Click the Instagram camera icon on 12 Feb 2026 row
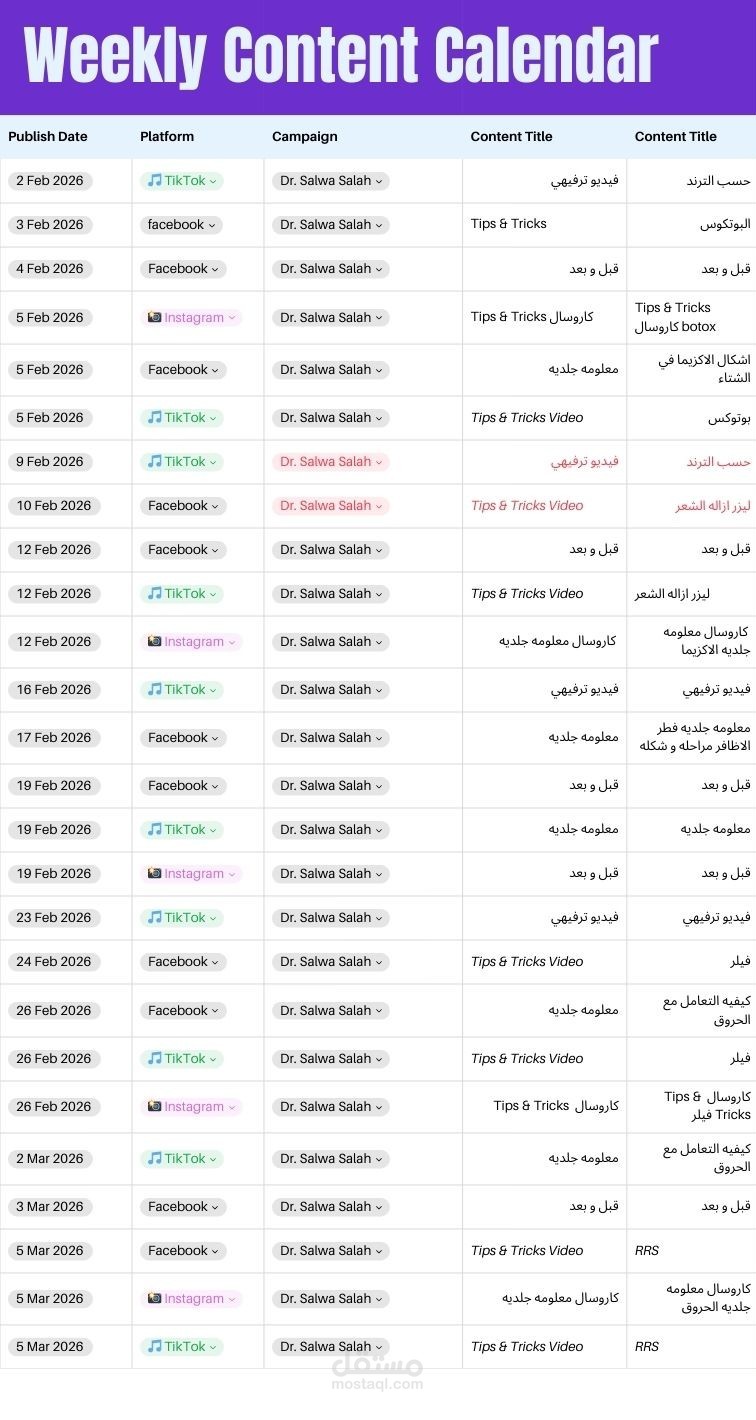This screenshot has width=756, height=1420. pos(154,641)
